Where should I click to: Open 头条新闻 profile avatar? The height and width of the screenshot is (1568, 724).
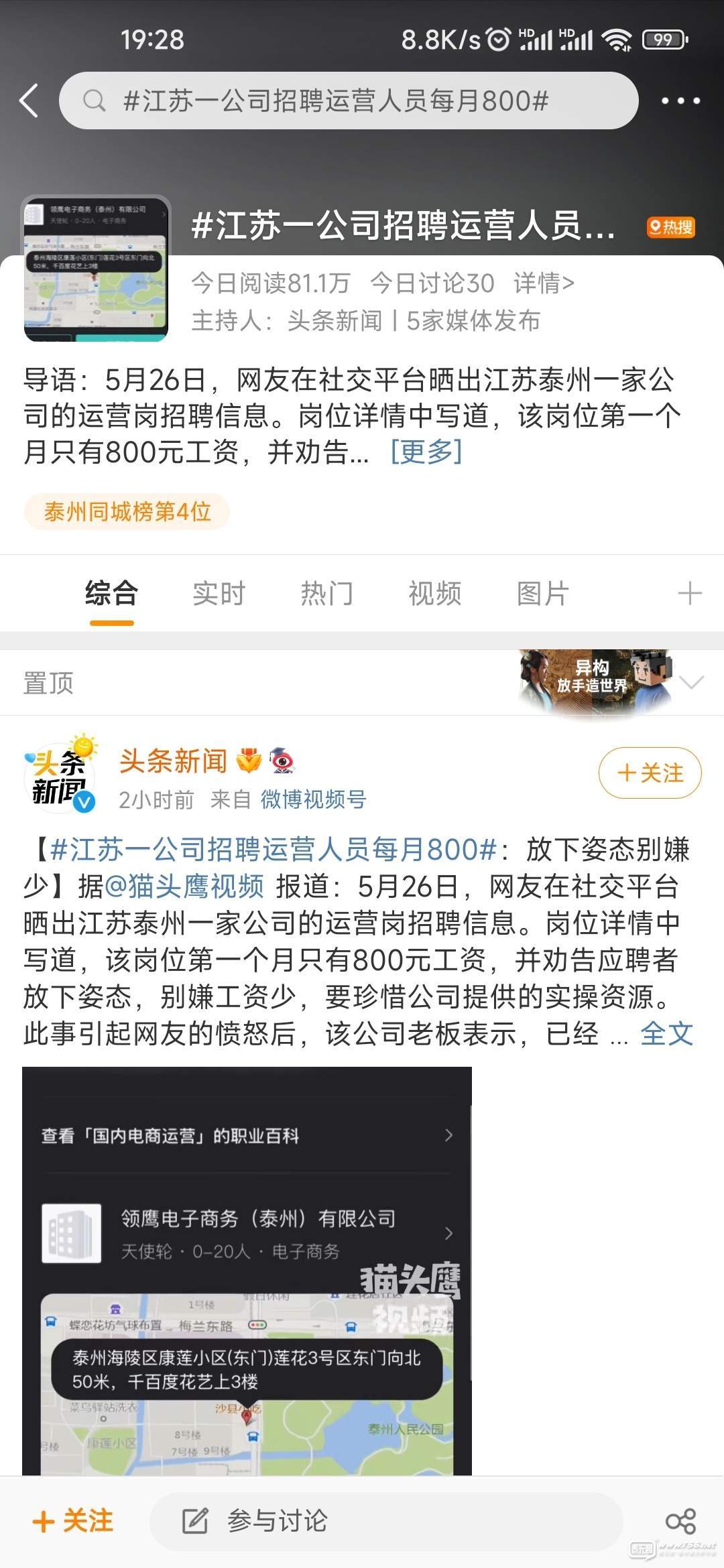60,777
